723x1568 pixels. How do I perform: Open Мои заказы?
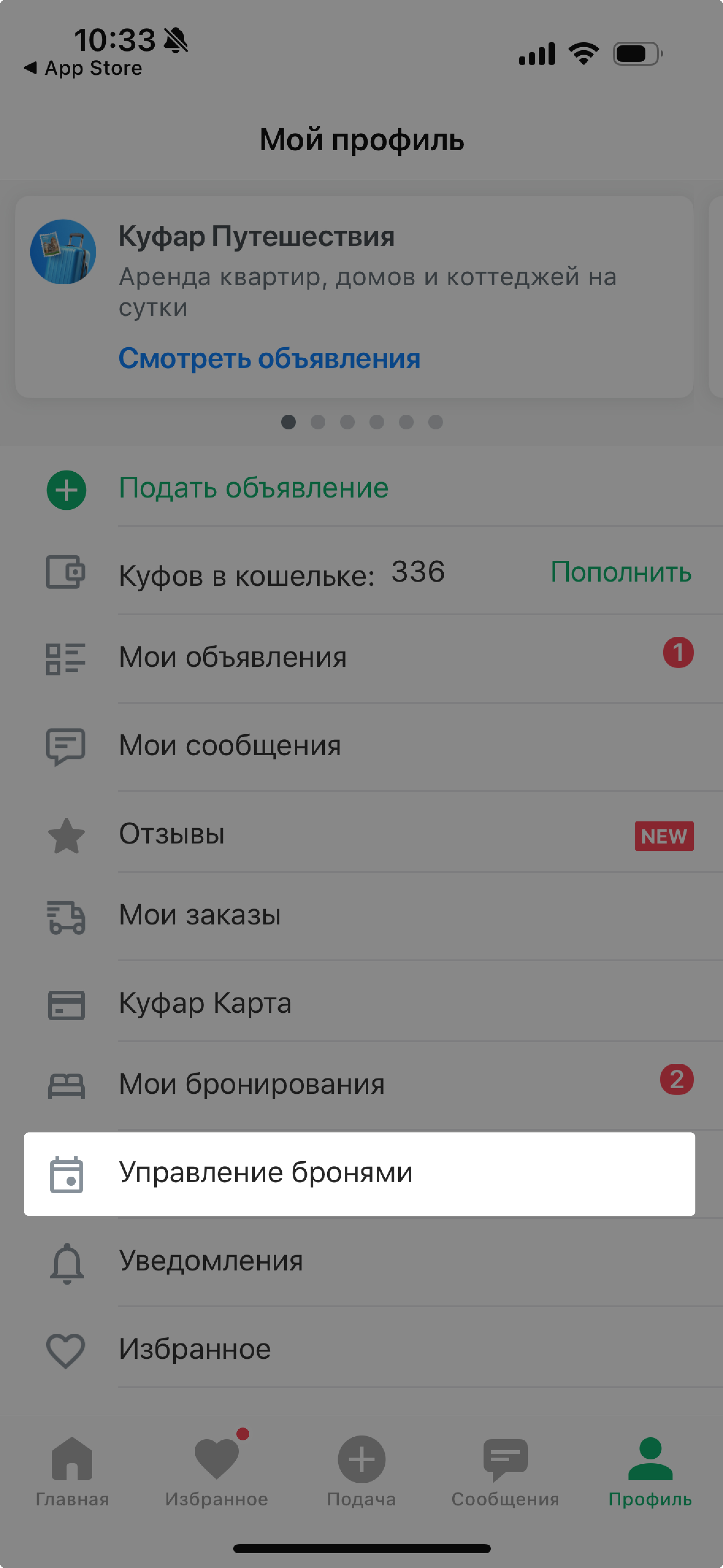pos(361,915)
